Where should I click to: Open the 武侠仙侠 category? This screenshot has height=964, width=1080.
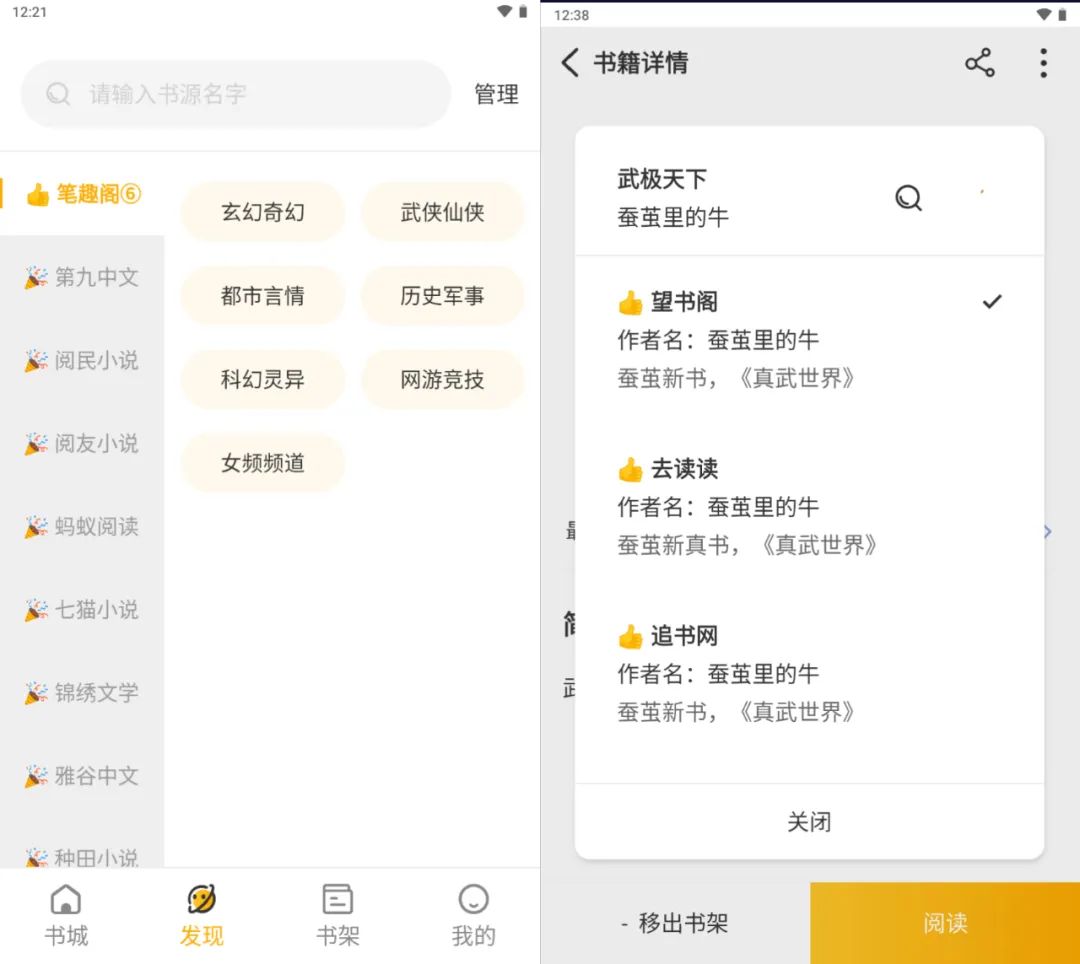pos(442,212)
